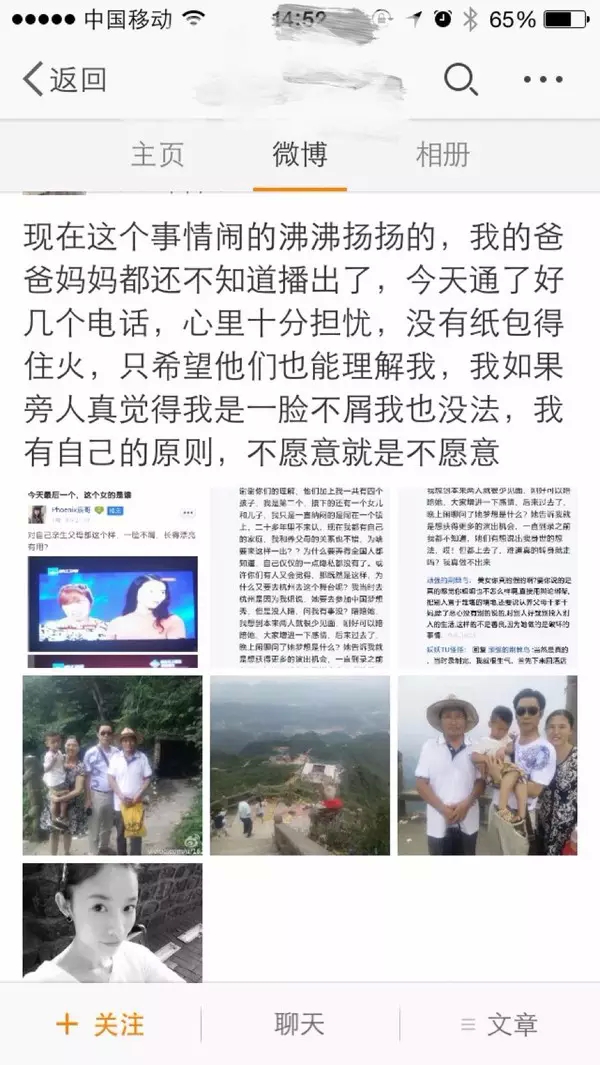This screenshot has width=600, height=1065.
Task: Go back using the 返回 arrow
Action: (x=66, y=79)
